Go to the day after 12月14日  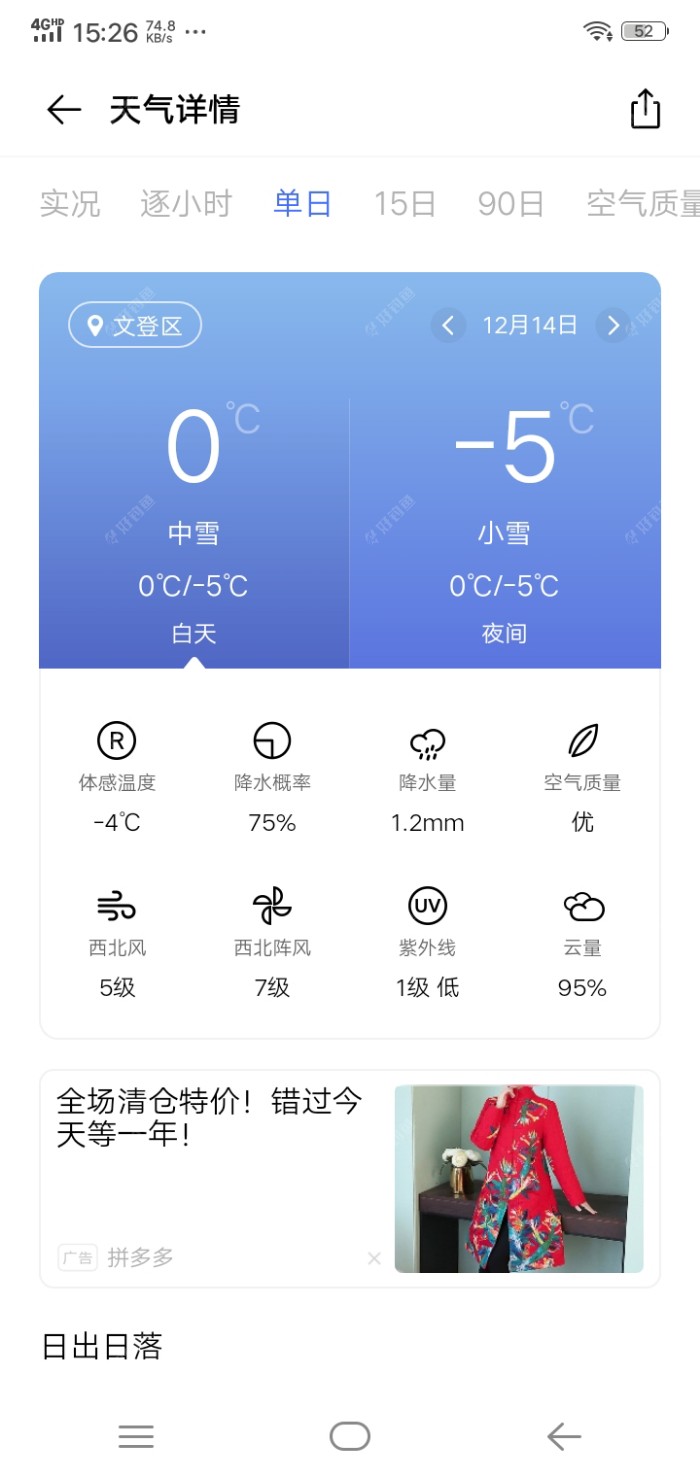[613, 325]
